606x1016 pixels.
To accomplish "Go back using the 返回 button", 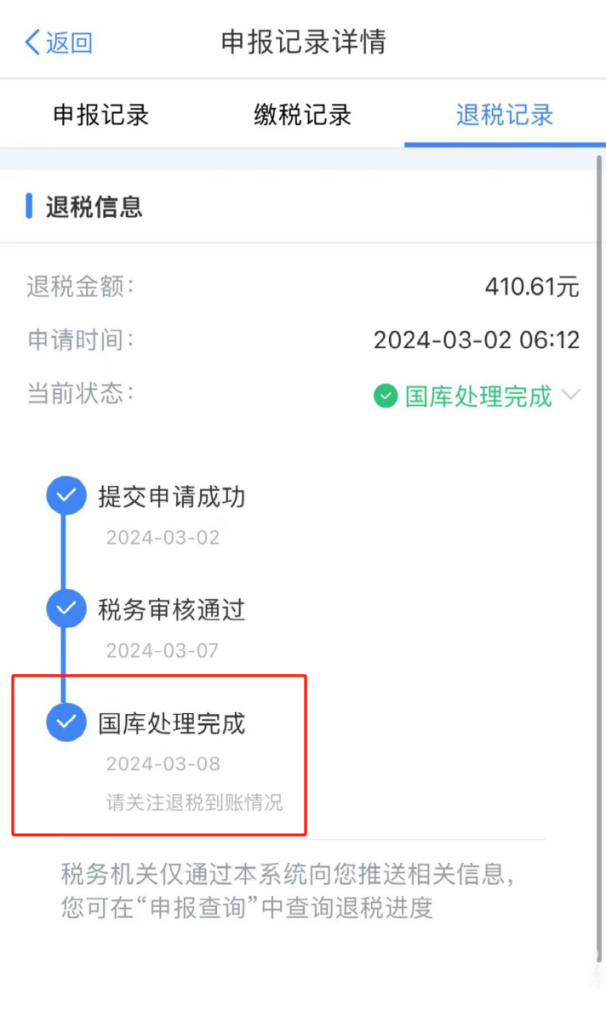I will coord(58,43).
